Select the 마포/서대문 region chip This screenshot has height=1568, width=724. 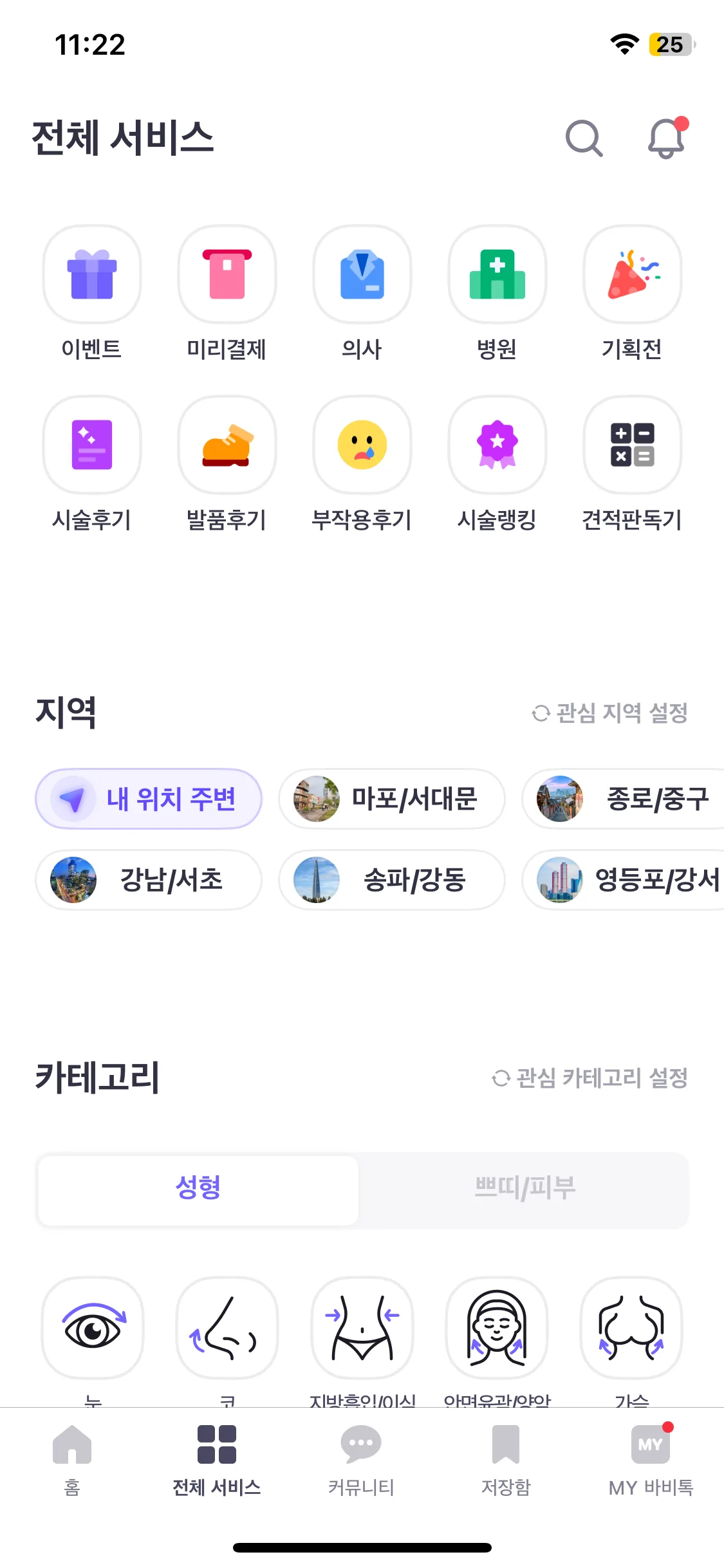point(391,799)
